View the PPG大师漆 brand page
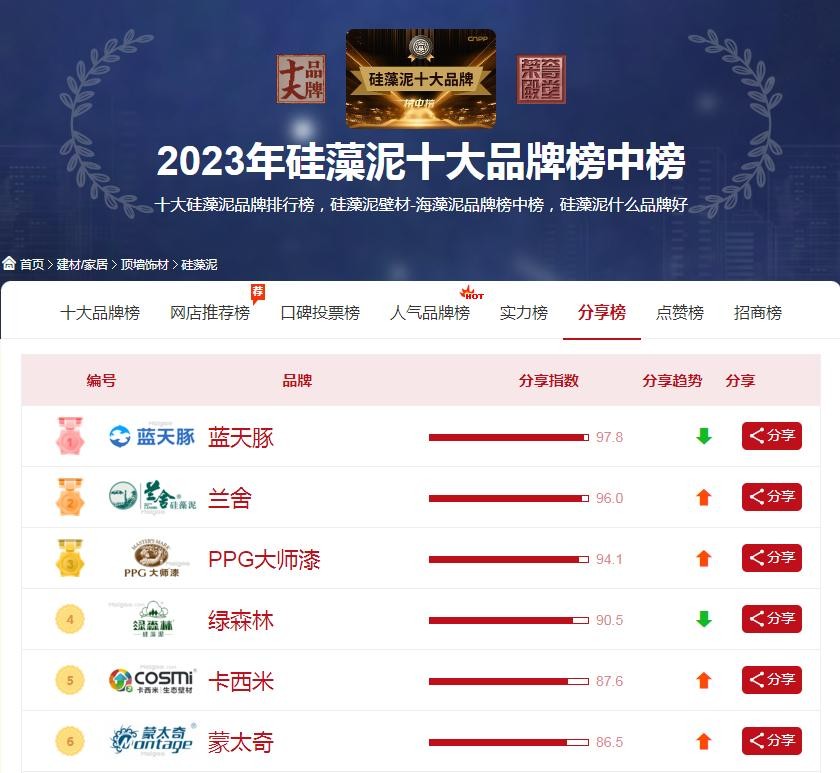The width and height of the screenshot is (840, 773). coord(264,559)
